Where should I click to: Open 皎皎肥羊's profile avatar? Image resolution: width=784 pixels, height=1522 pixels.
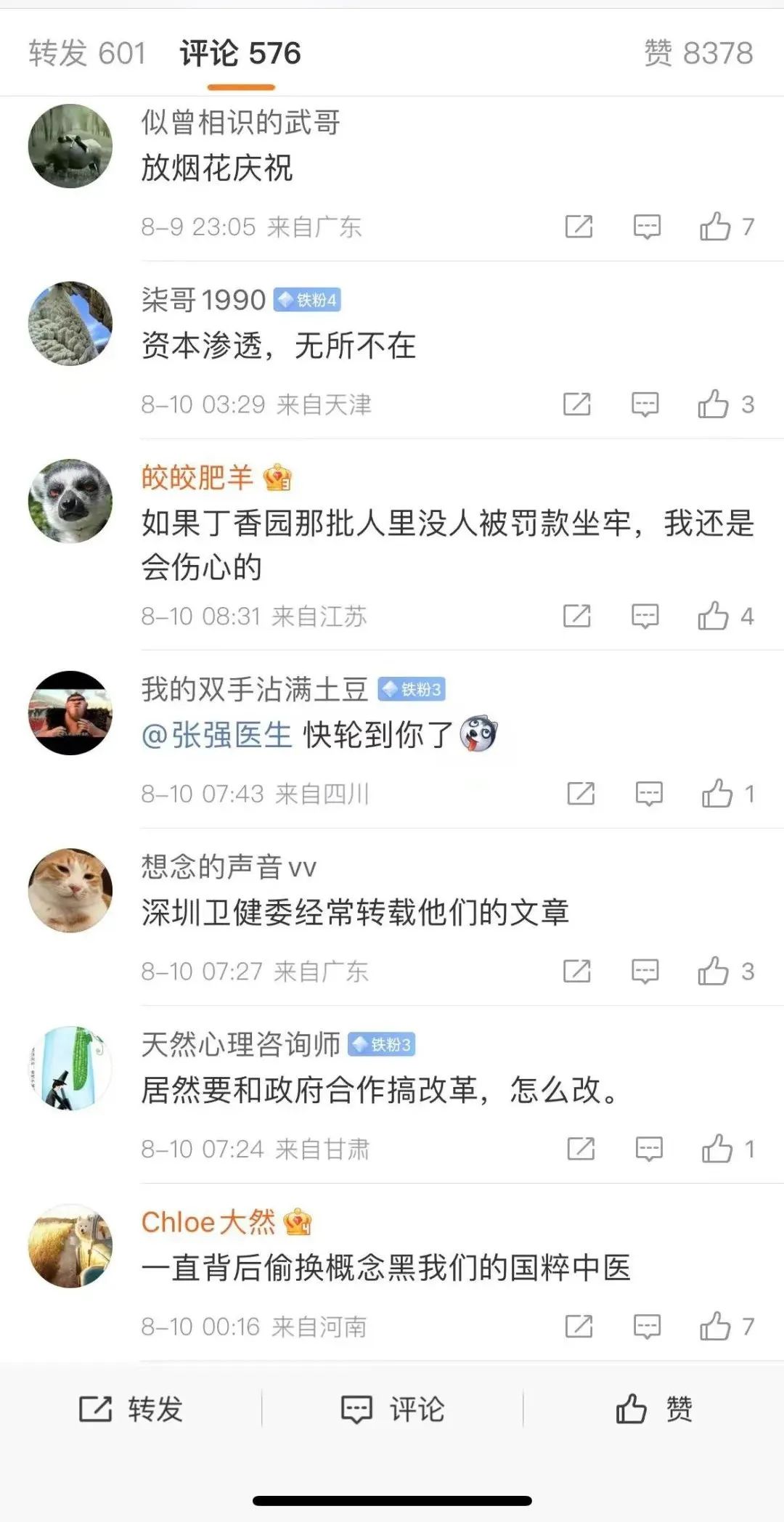pyautogui.click(x=70, y=501)
